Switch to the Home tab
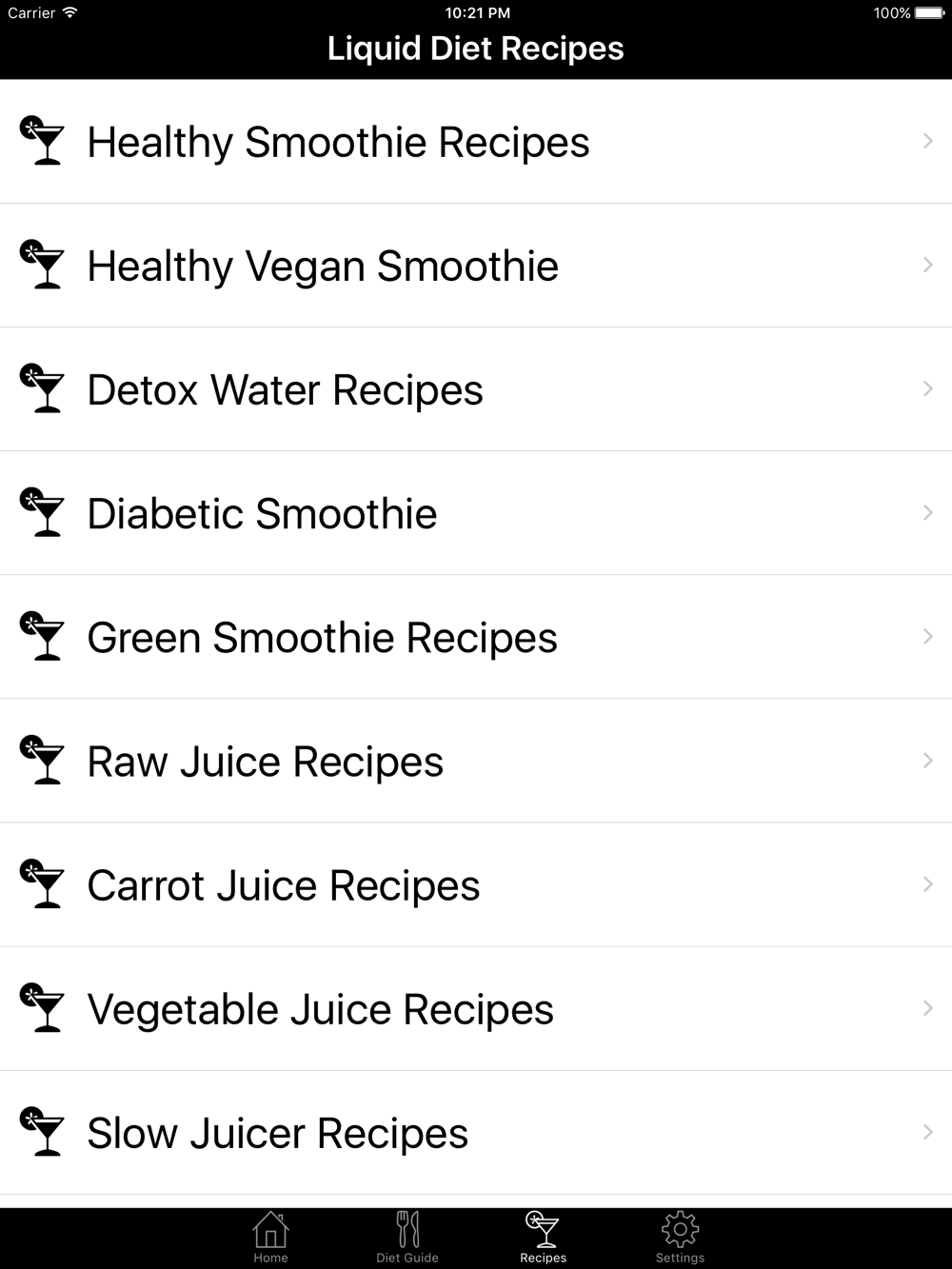The height and width of the screenshot is (1269, 952). [270, 1238]
